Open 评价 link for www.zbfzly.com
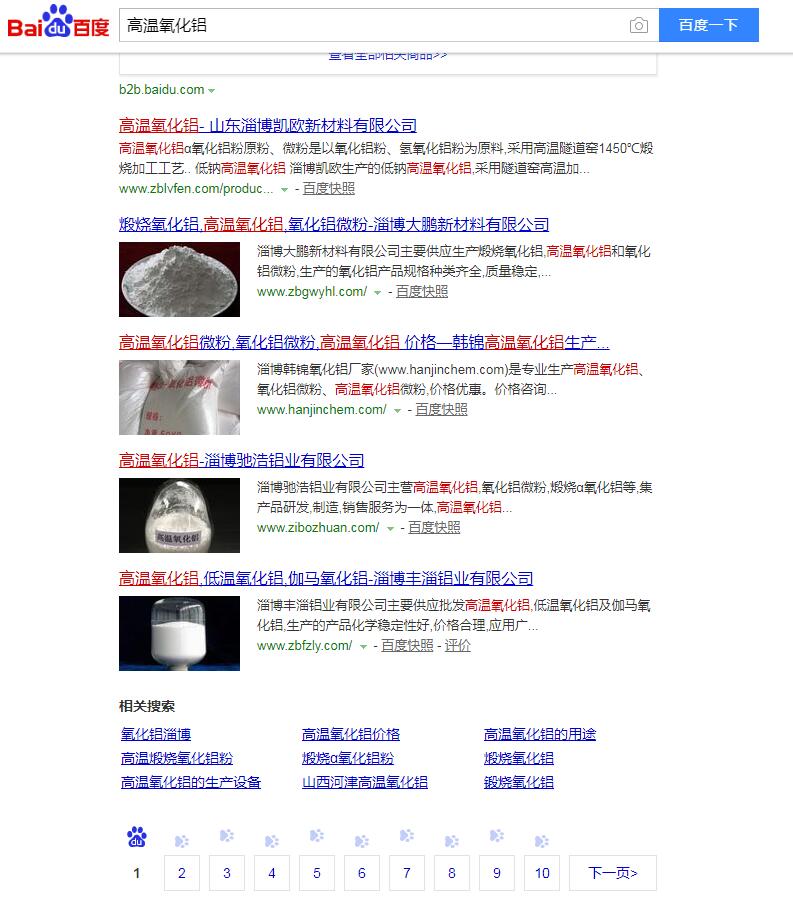The image size is (793, 923). click(x=458, y=646)
